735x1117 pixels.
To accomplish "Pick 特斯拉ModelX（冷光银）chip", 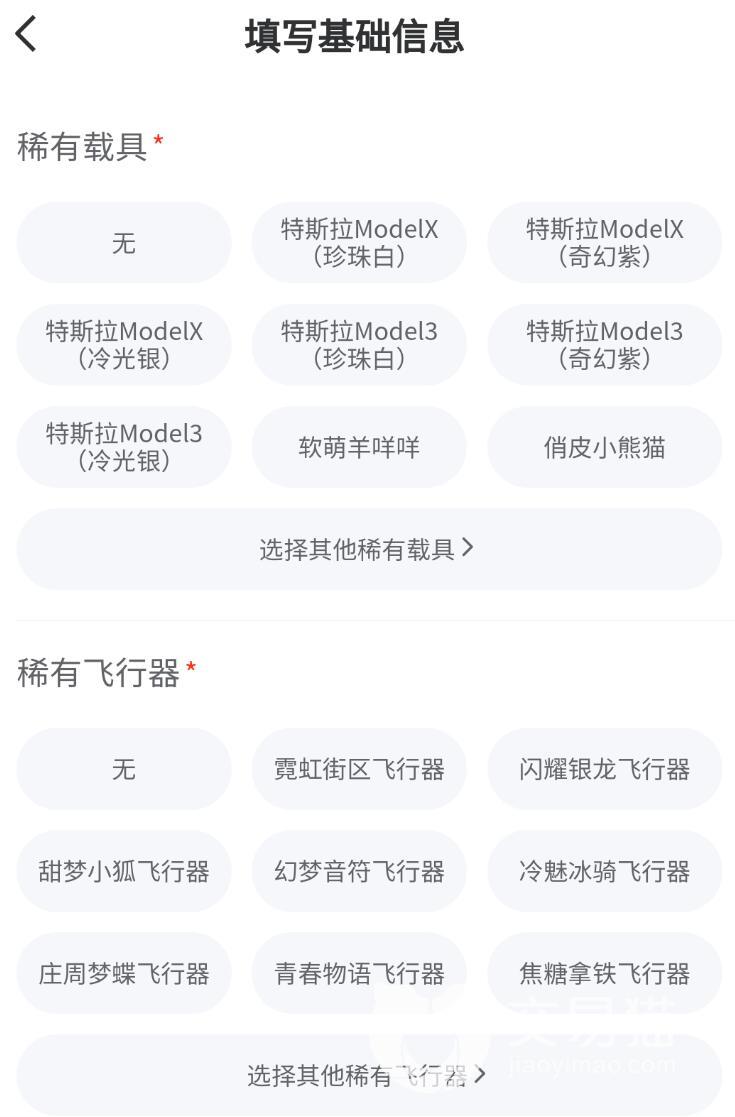I will coord(124,345).
